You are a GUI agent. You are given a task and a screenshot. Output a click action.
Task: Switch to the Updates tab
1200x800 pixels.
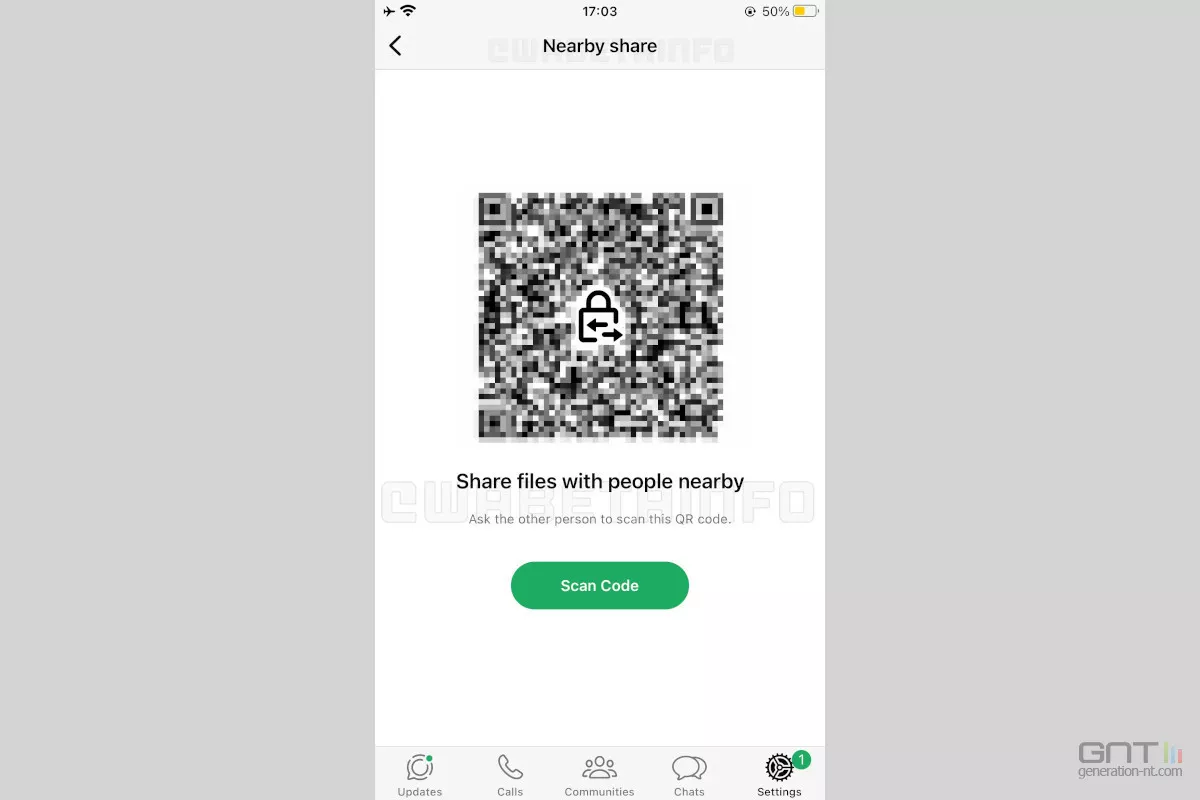420,774
